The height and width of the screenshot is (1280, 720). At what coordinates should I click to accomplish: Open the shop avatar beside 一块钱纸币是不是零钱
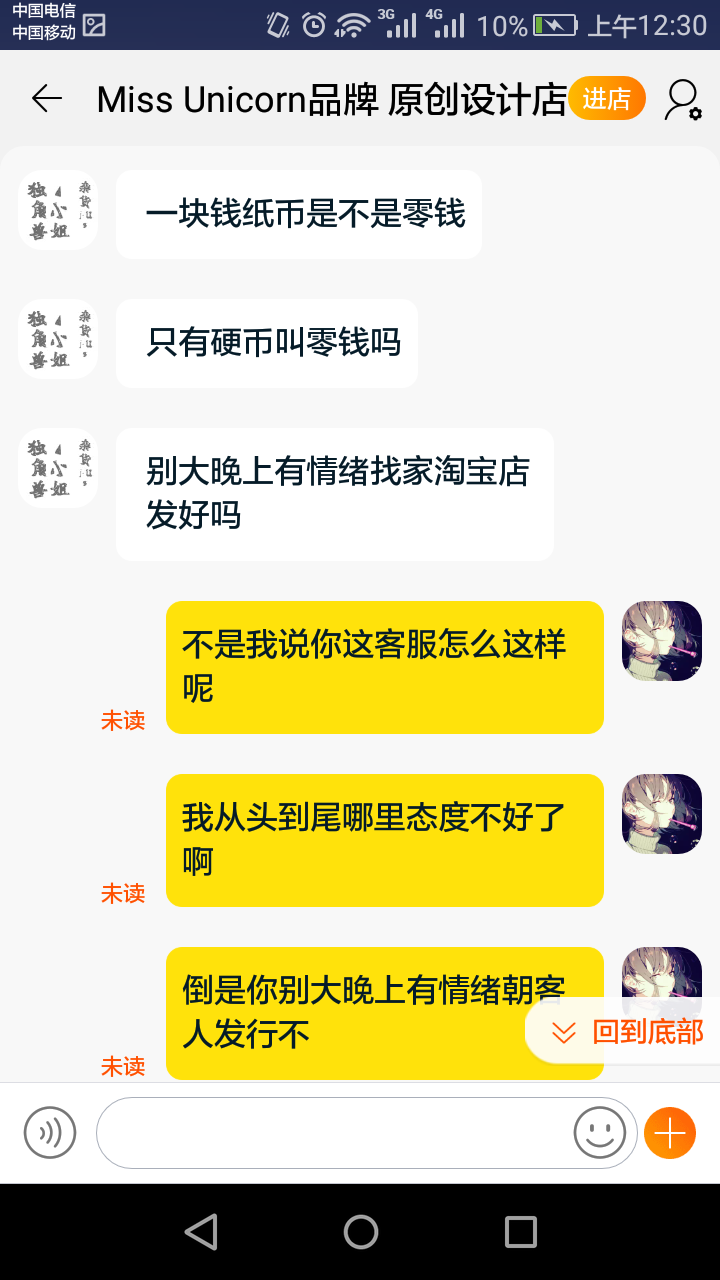point(58,209)
